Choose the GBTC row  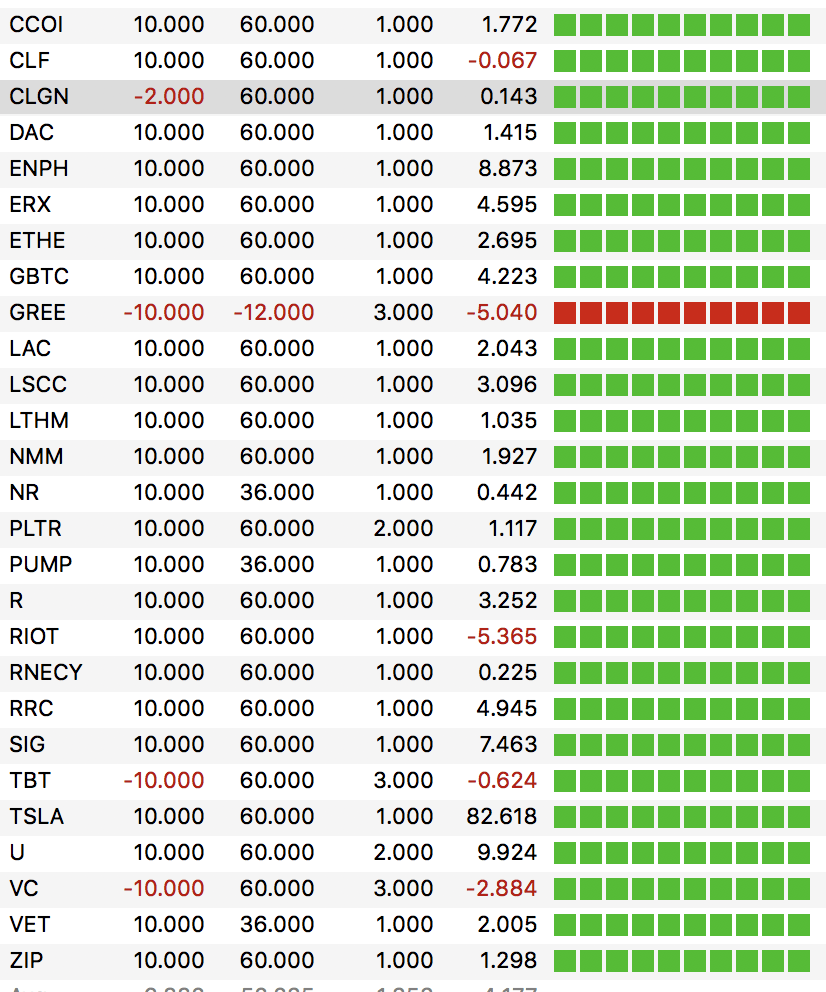[x=39, y=277]
